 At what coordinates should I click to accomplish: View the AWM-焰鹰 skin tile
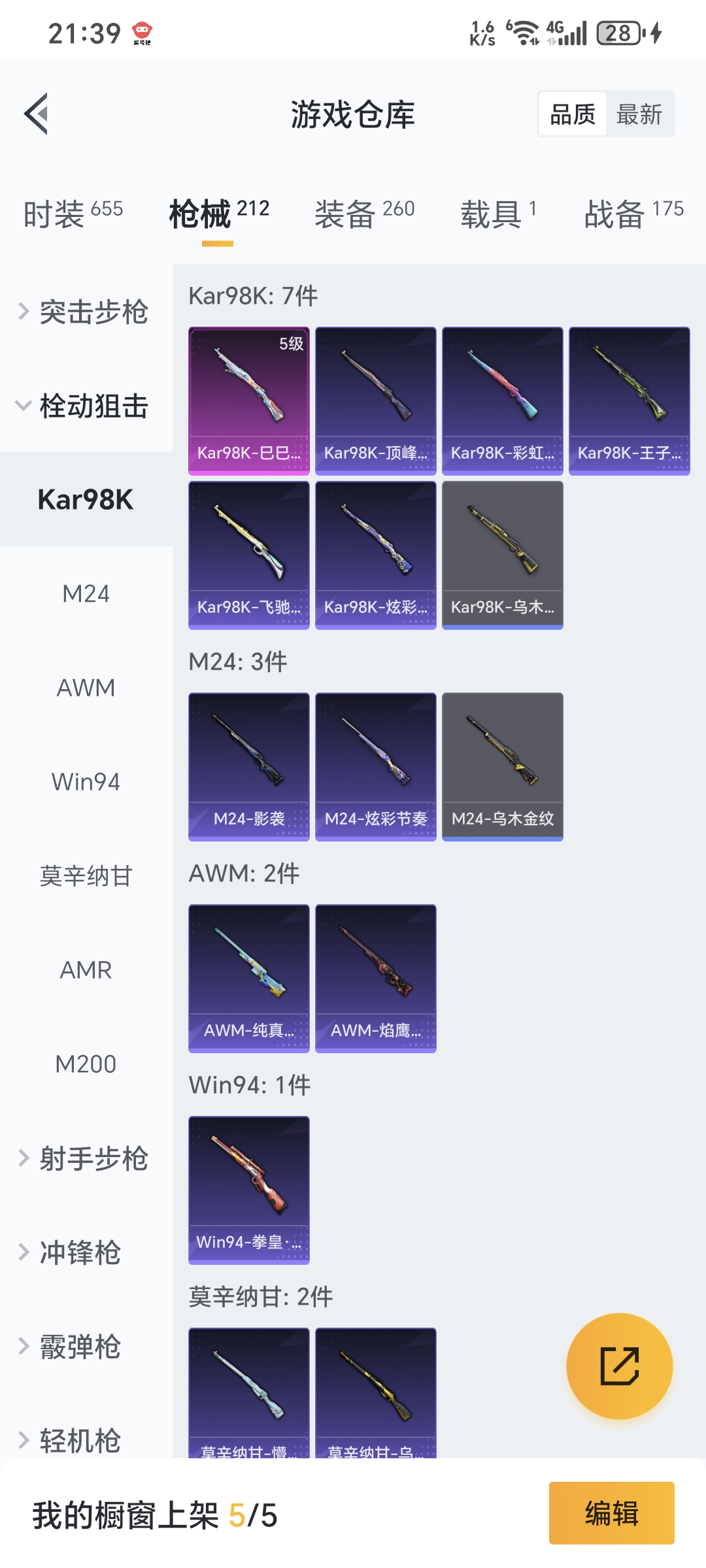coord(376,979)
